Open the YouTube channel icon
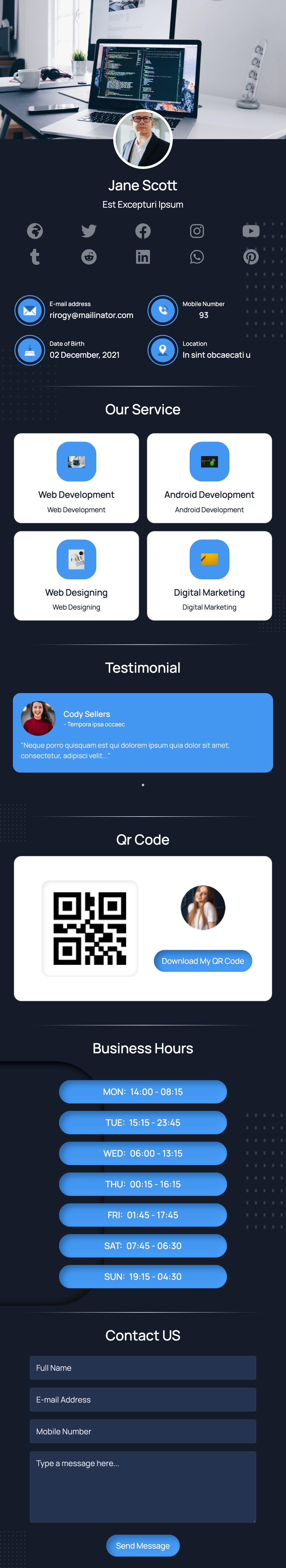 pos(251,231)
